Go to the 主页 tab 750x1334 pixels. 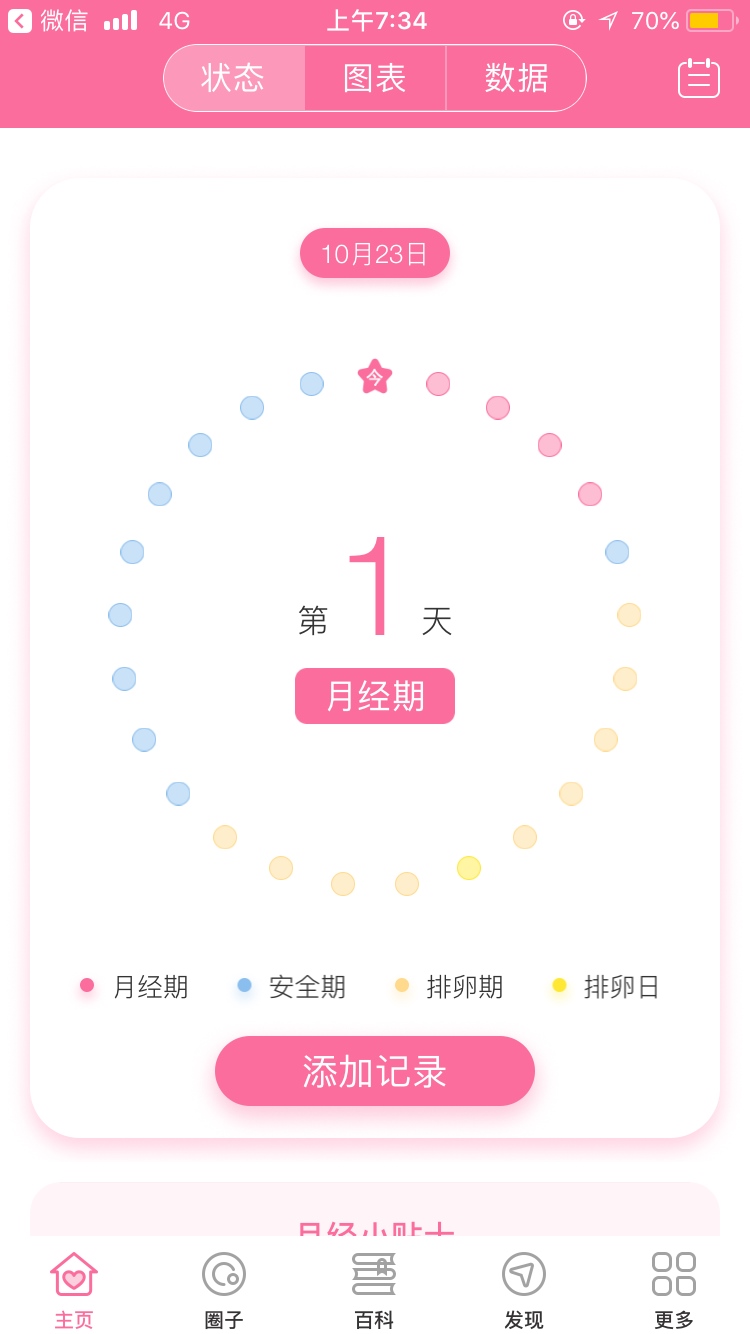click(74, 1289)
